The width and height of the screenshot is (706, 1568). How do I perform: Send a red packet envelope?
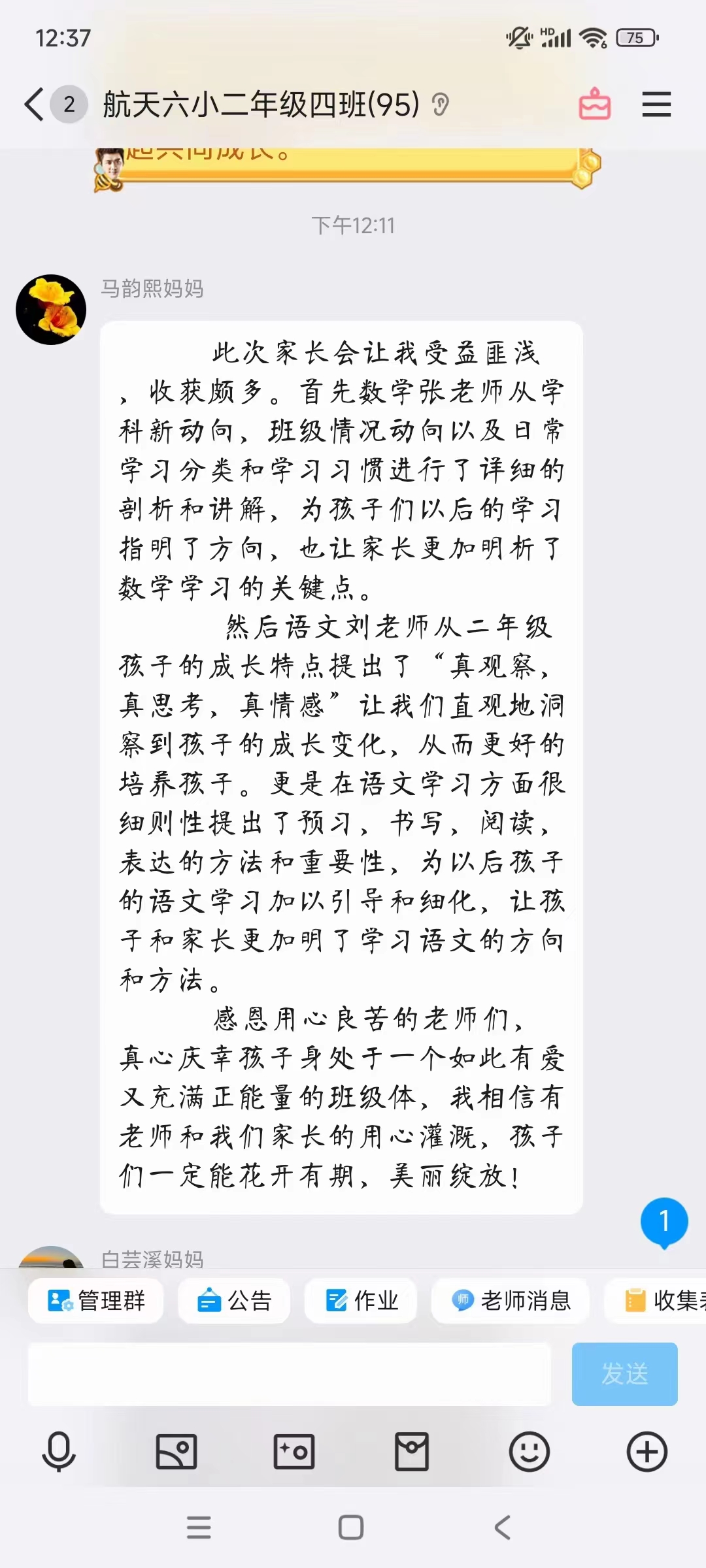412,1452
